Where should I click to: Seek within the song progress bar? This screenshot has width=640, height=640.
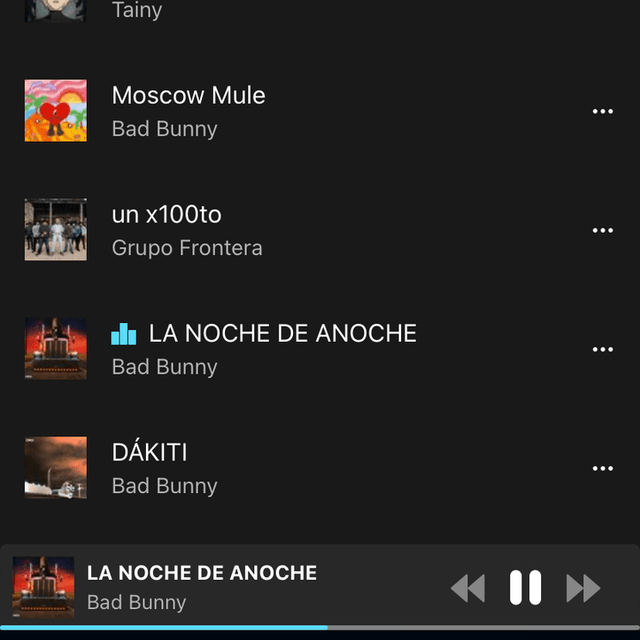320,628
